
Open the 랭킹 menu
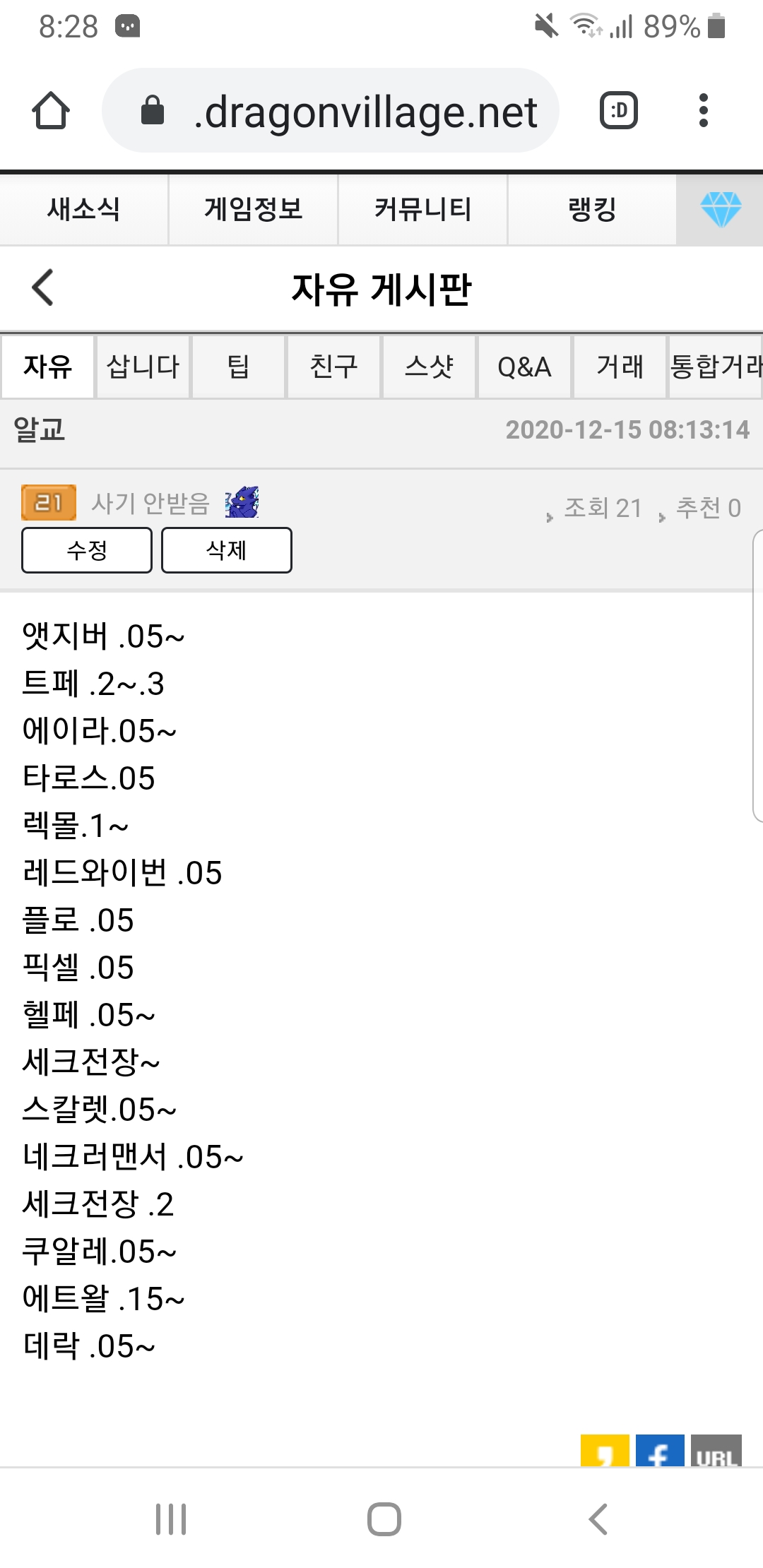click(x=592, y=209)
